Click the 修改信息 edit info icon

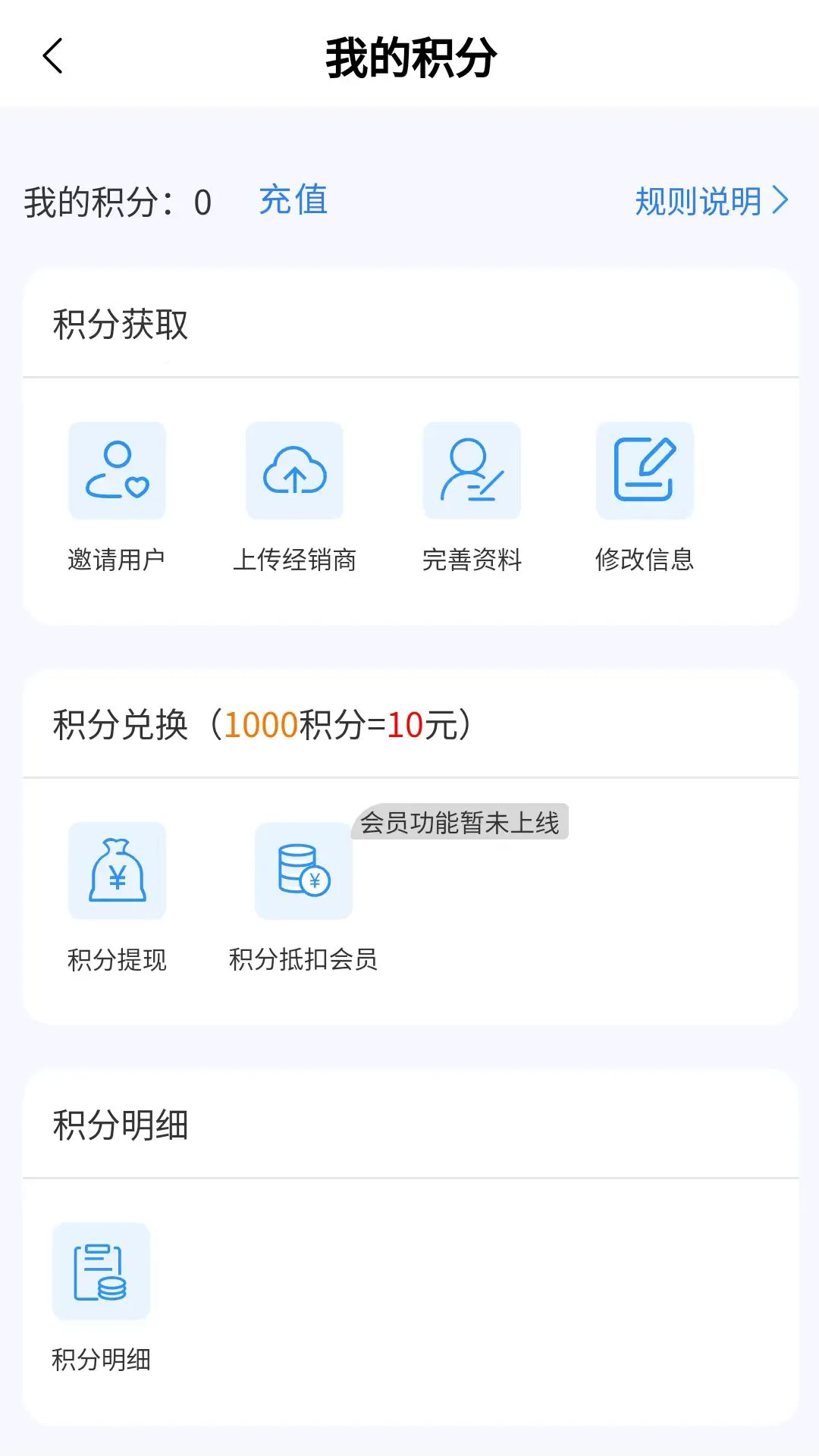pyautogui.click(x=645, y=470)
